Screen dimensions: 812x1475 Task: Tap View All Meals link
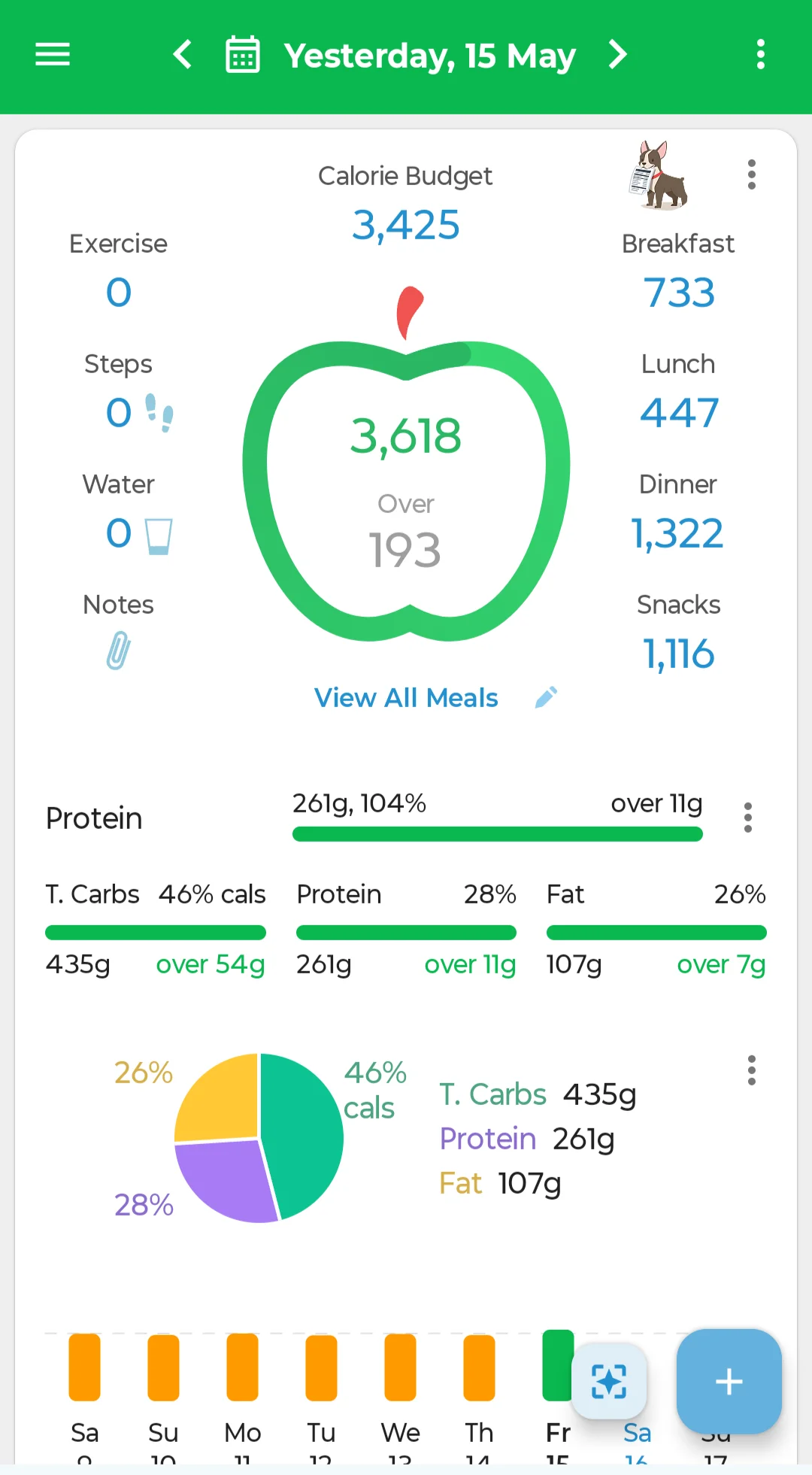406,698
